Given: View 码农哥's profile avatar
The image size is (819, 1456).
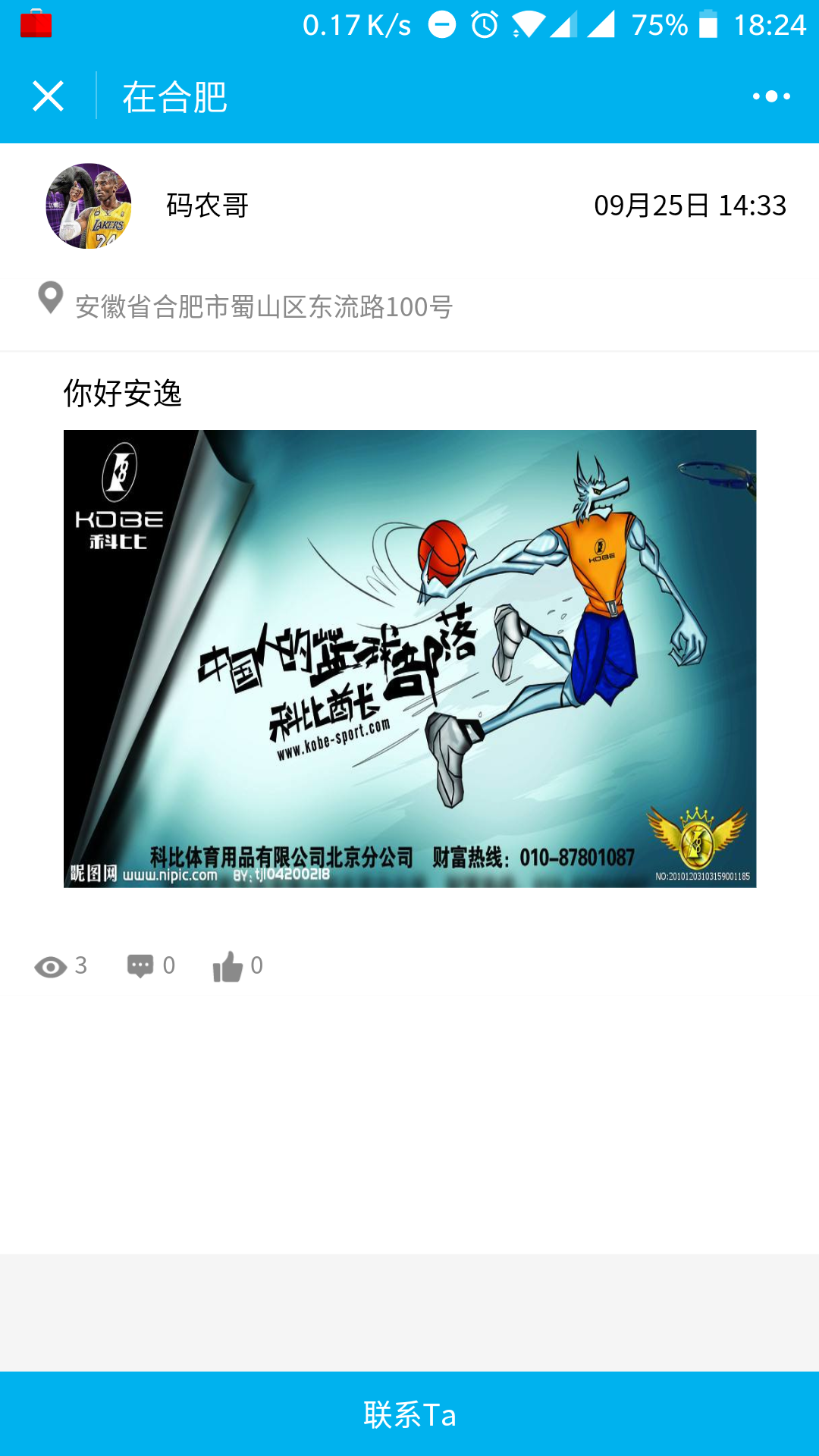Looking at the screenshot, I should tap(89, 206).
